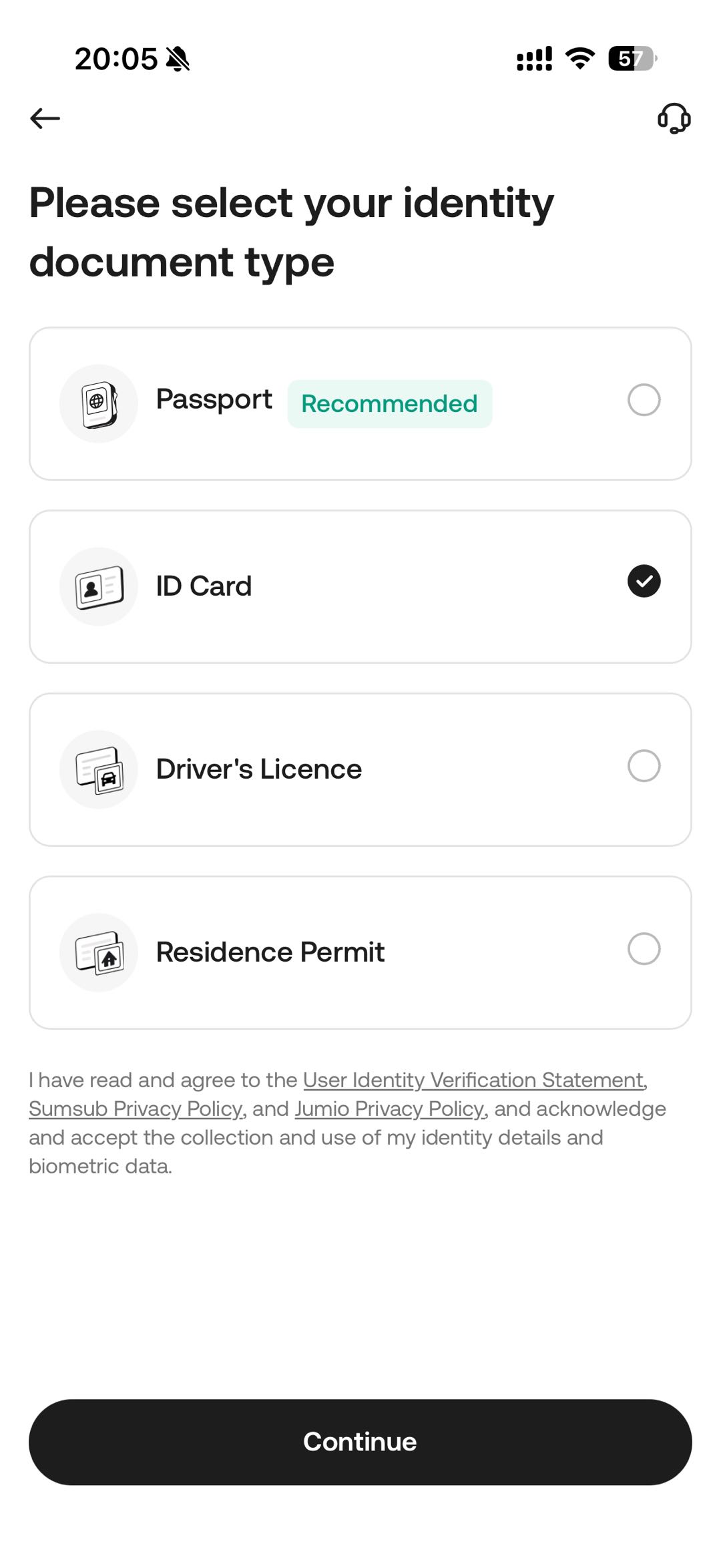The height and width of the screenshot is (1568, 721).
Task: Open Sumsub Privacy Policy link
Action: pyautogui.click(x=136, y=1109)
